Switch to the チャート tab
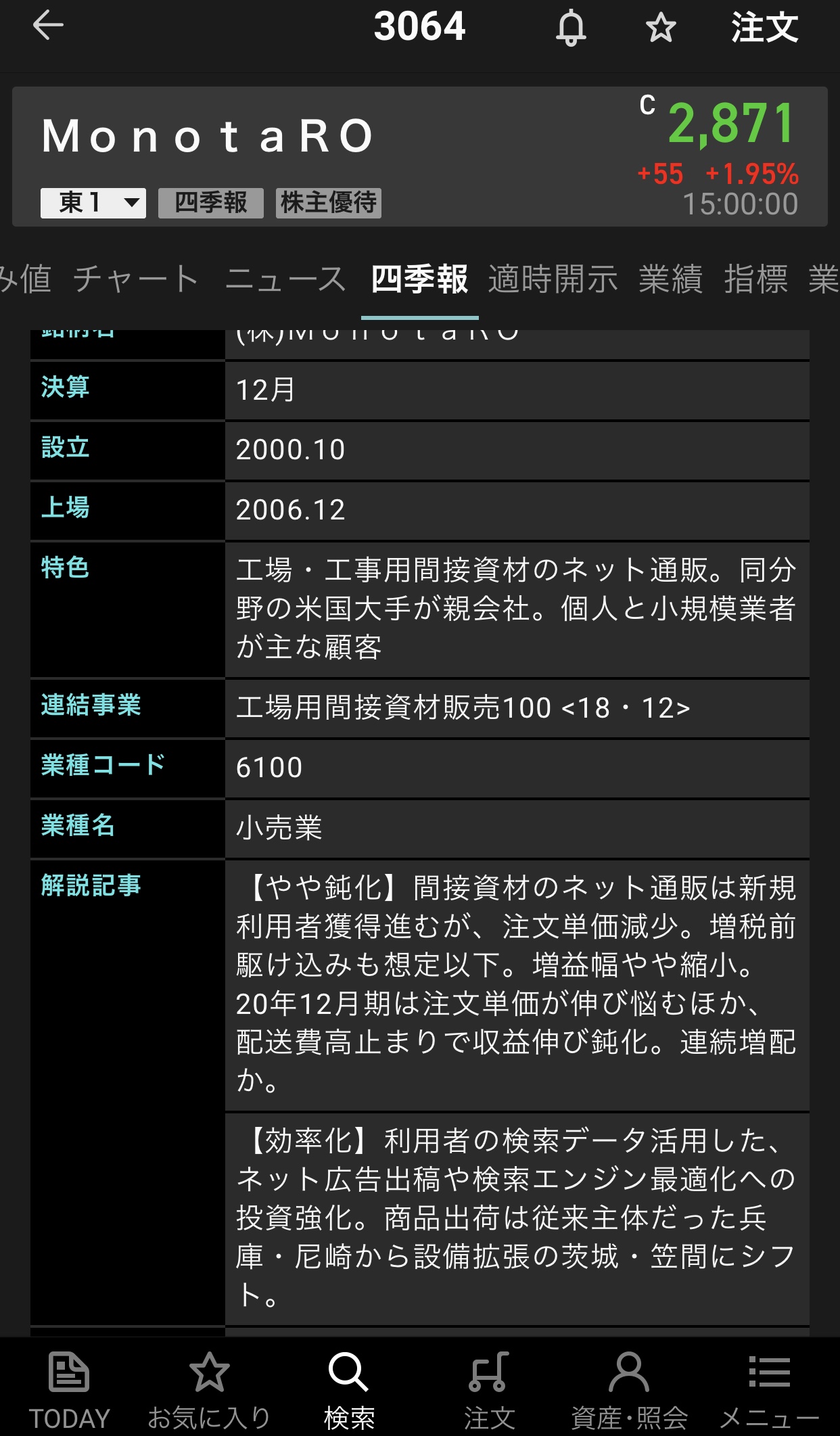Screen dimensions: 840x1436 [x=136, y=279]
